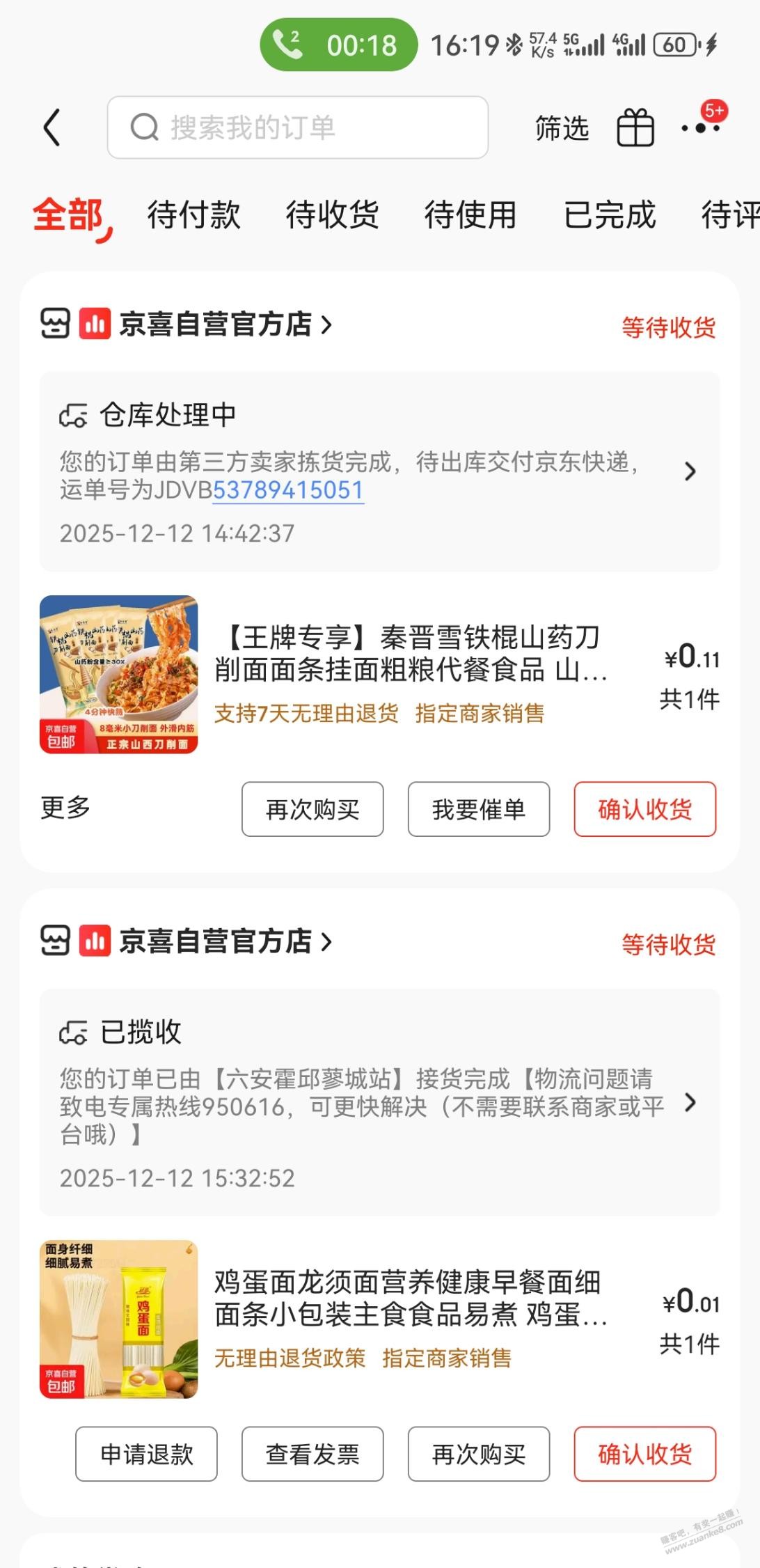Tap 再次购买 for the 刀削面 order
This screenshot has width=760, height=1568.
click(x=312, y=809)
